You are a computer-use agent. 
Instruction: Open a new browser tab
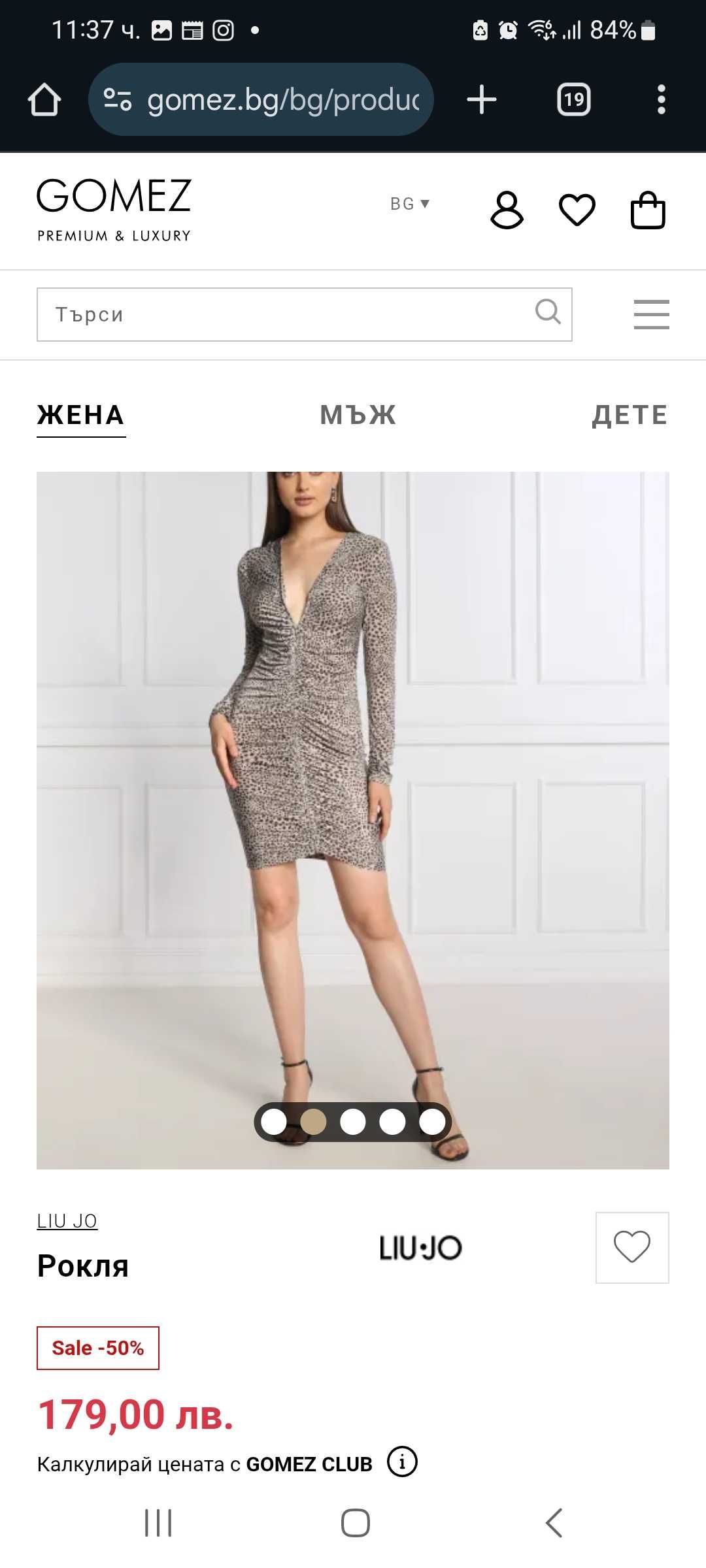(x=482, y=100)
